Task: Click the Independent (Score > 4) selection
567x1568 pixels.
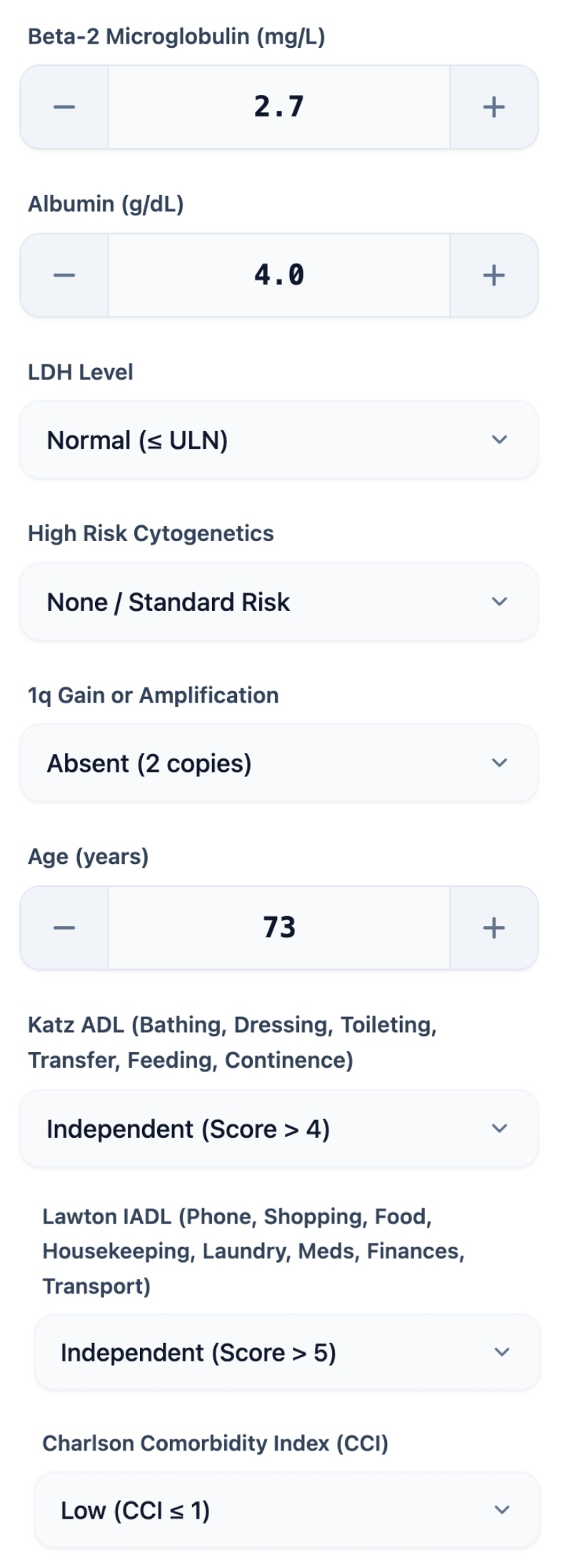Action: pyautogui.click(x=279, y=1128)
